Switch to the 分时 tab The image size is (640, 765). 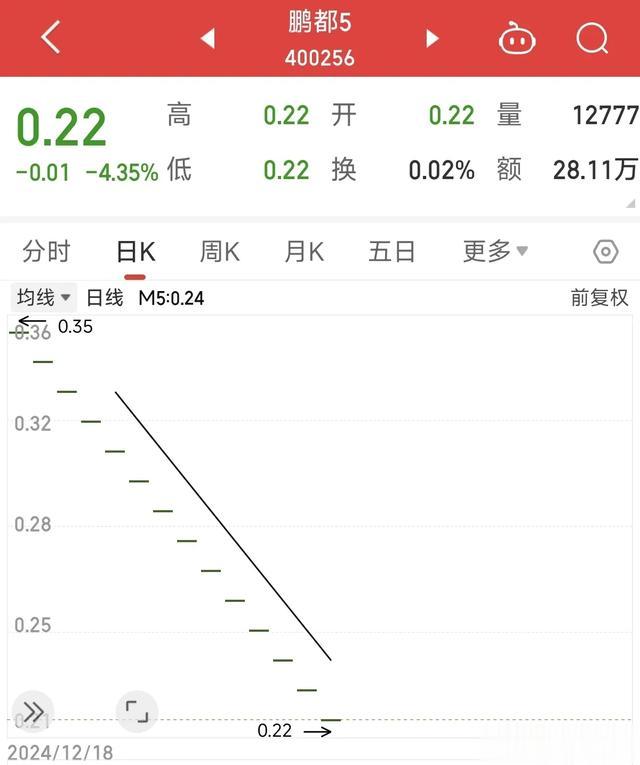(x=47, y=251)
